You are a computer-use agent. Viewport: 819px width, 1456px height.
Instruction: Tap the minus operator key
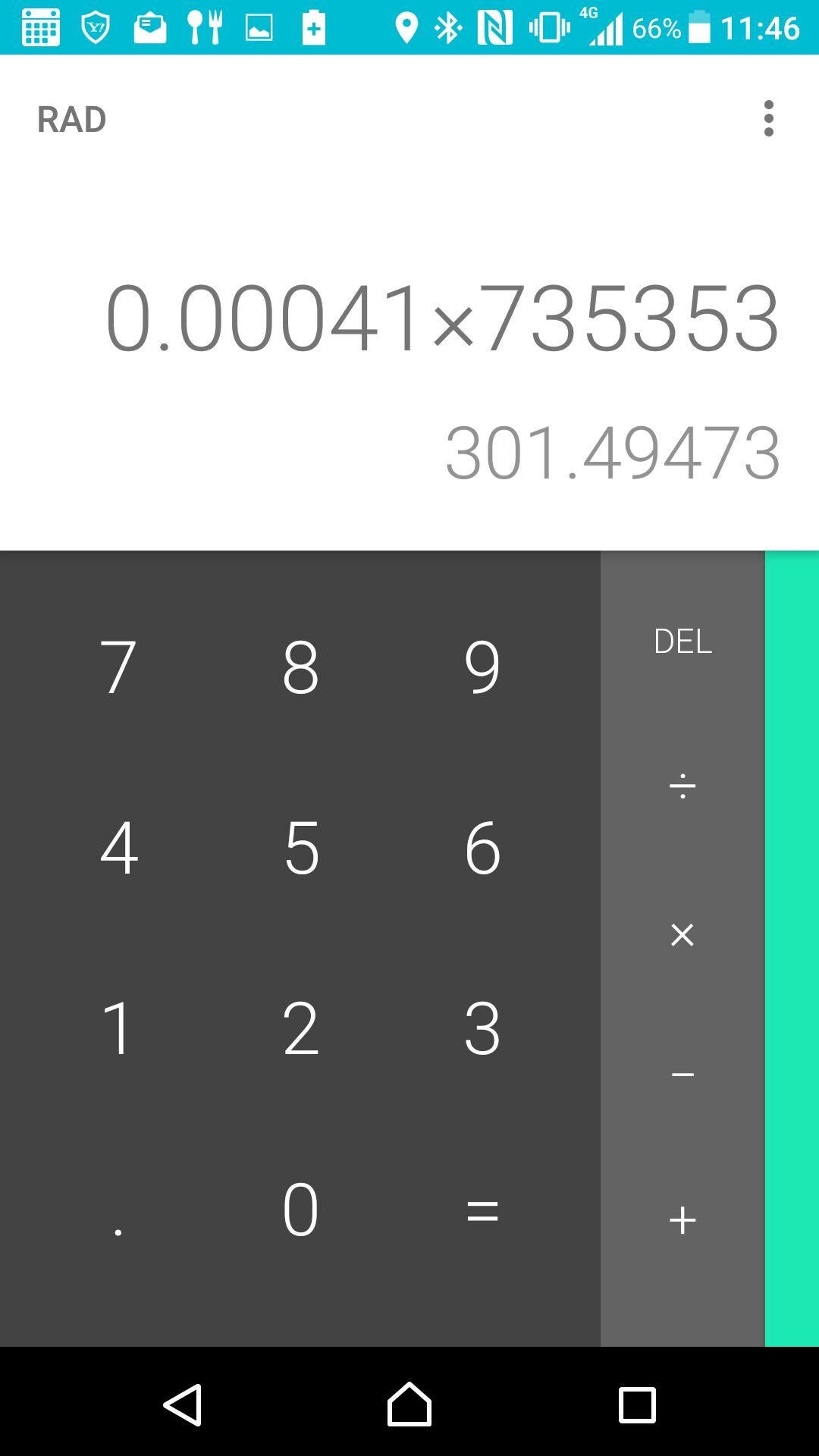point(682,1075)
